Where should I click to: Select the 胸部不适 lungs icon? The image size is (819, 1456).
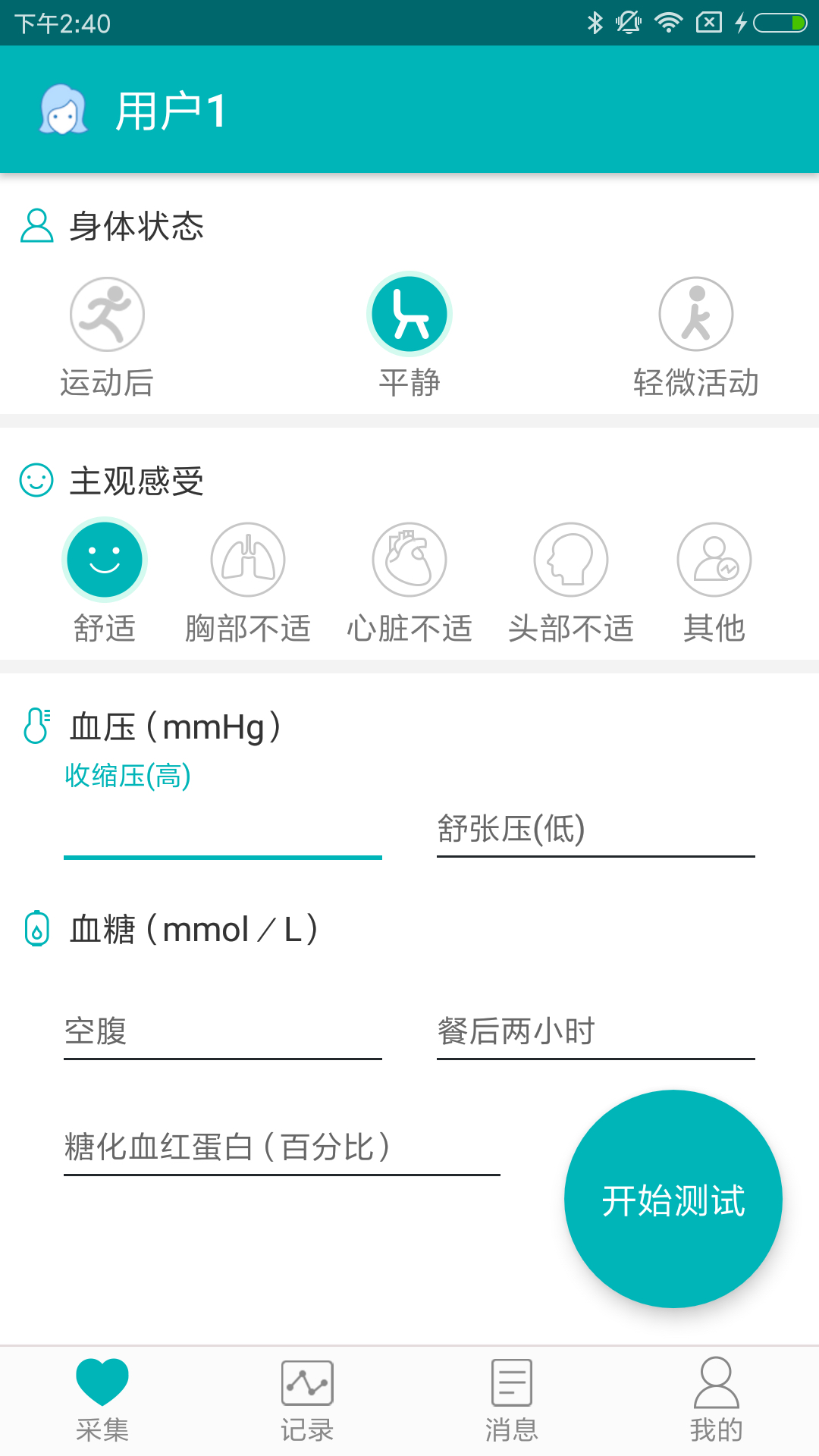coord(246,559)
